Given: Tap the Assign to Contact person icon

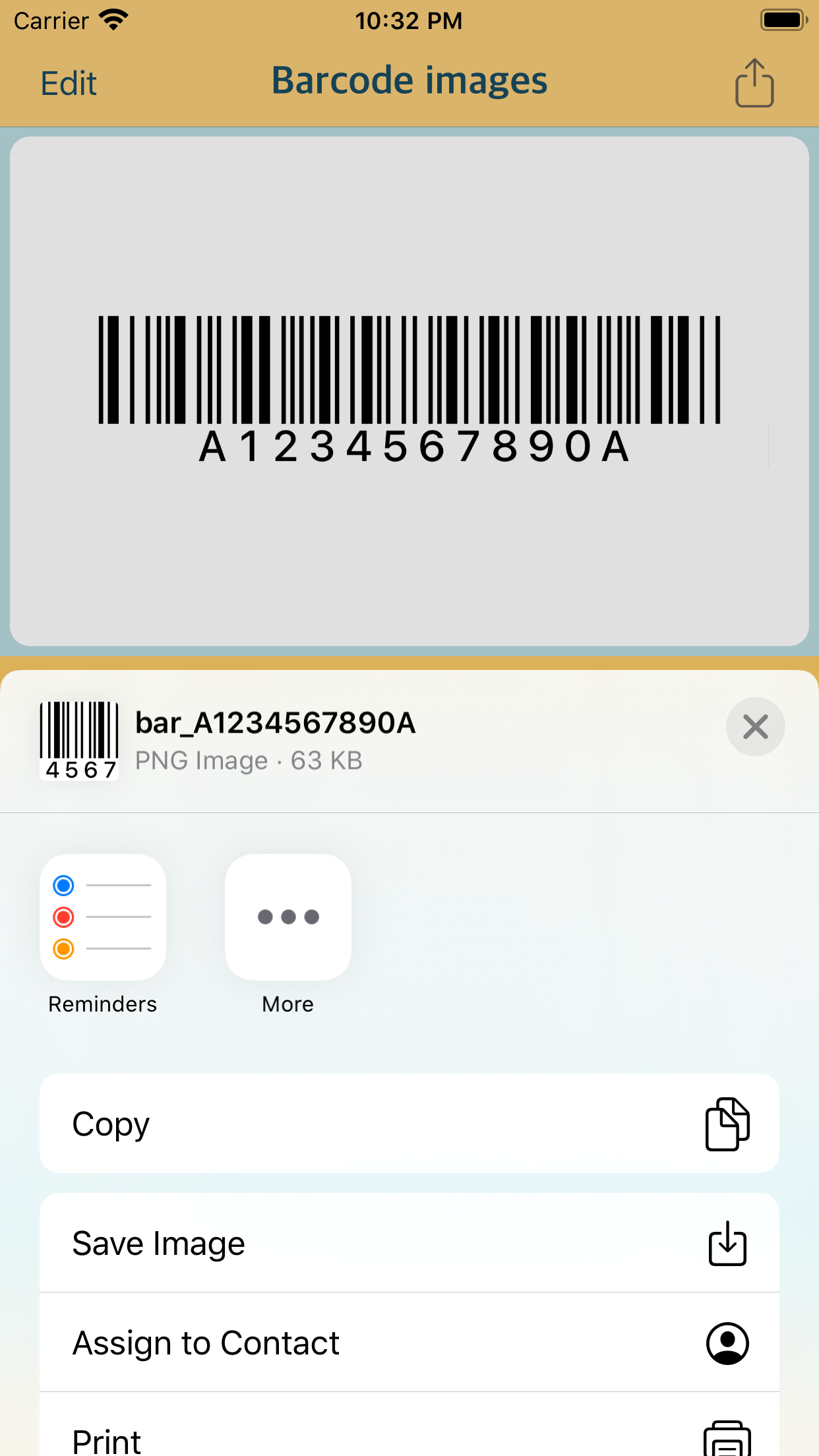Looking at the screenshot, I should coord(727,1343).
